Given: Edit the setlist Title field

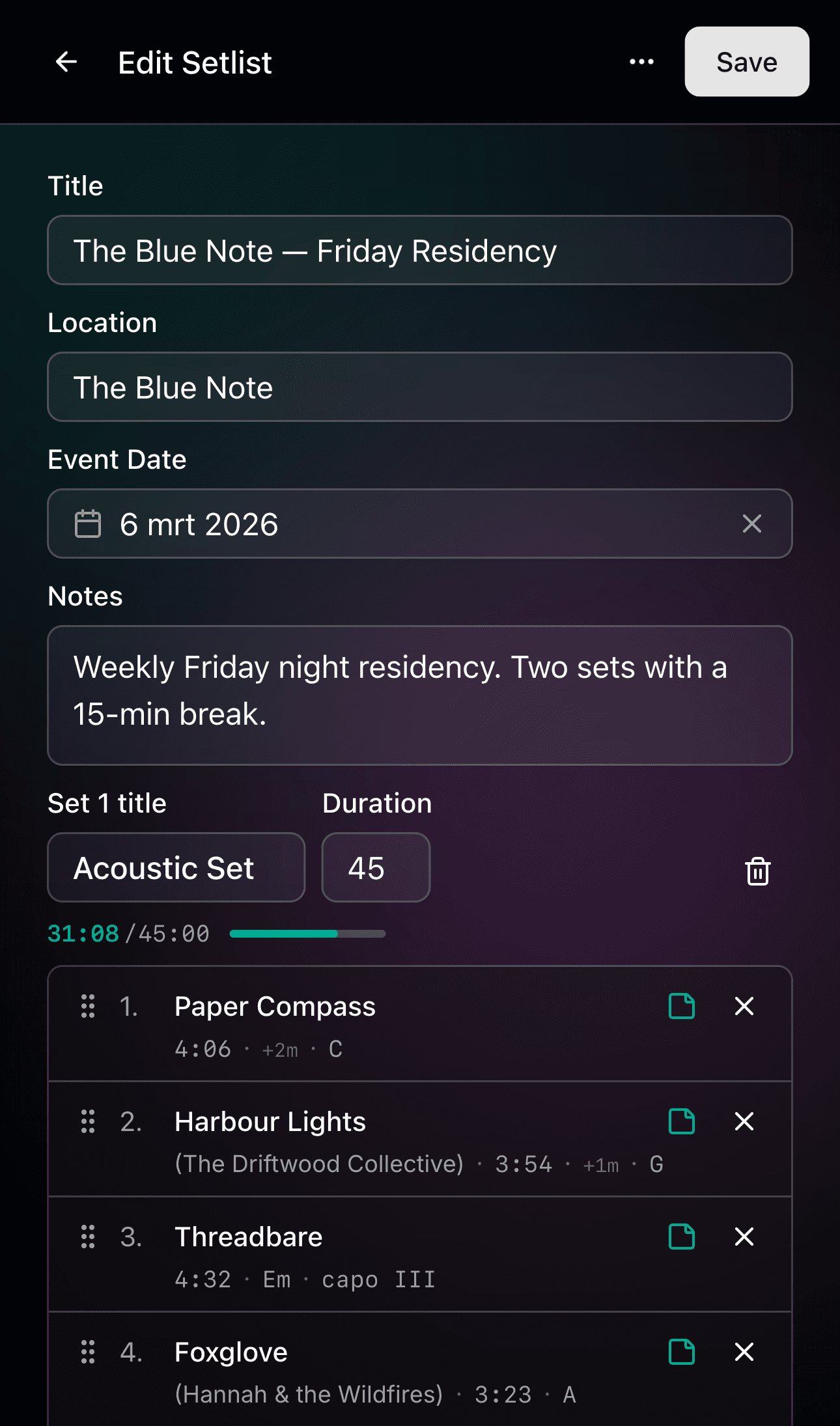Looking at the screenshot, I should click(x=419, y=250).
